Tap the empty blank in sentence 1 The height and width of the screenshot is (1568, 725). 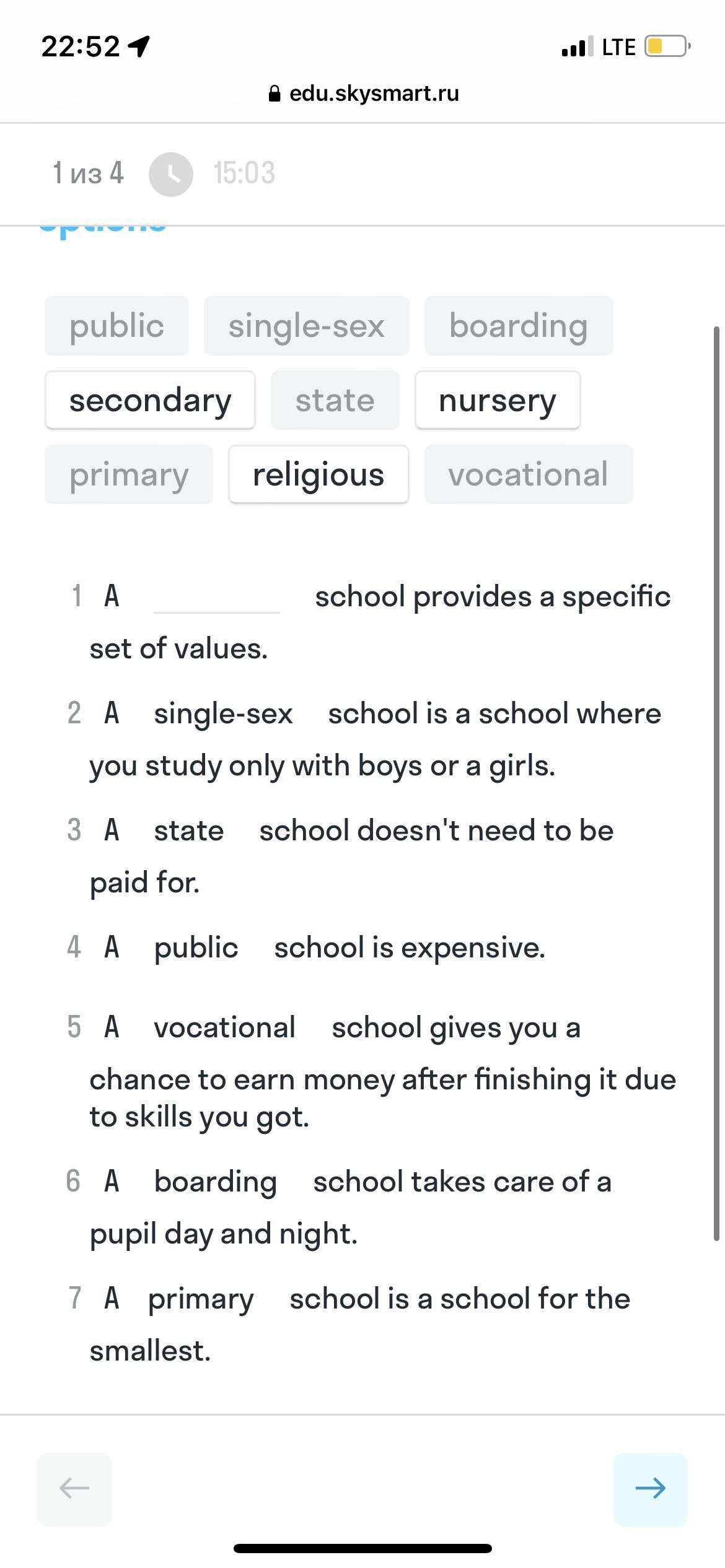217,597
